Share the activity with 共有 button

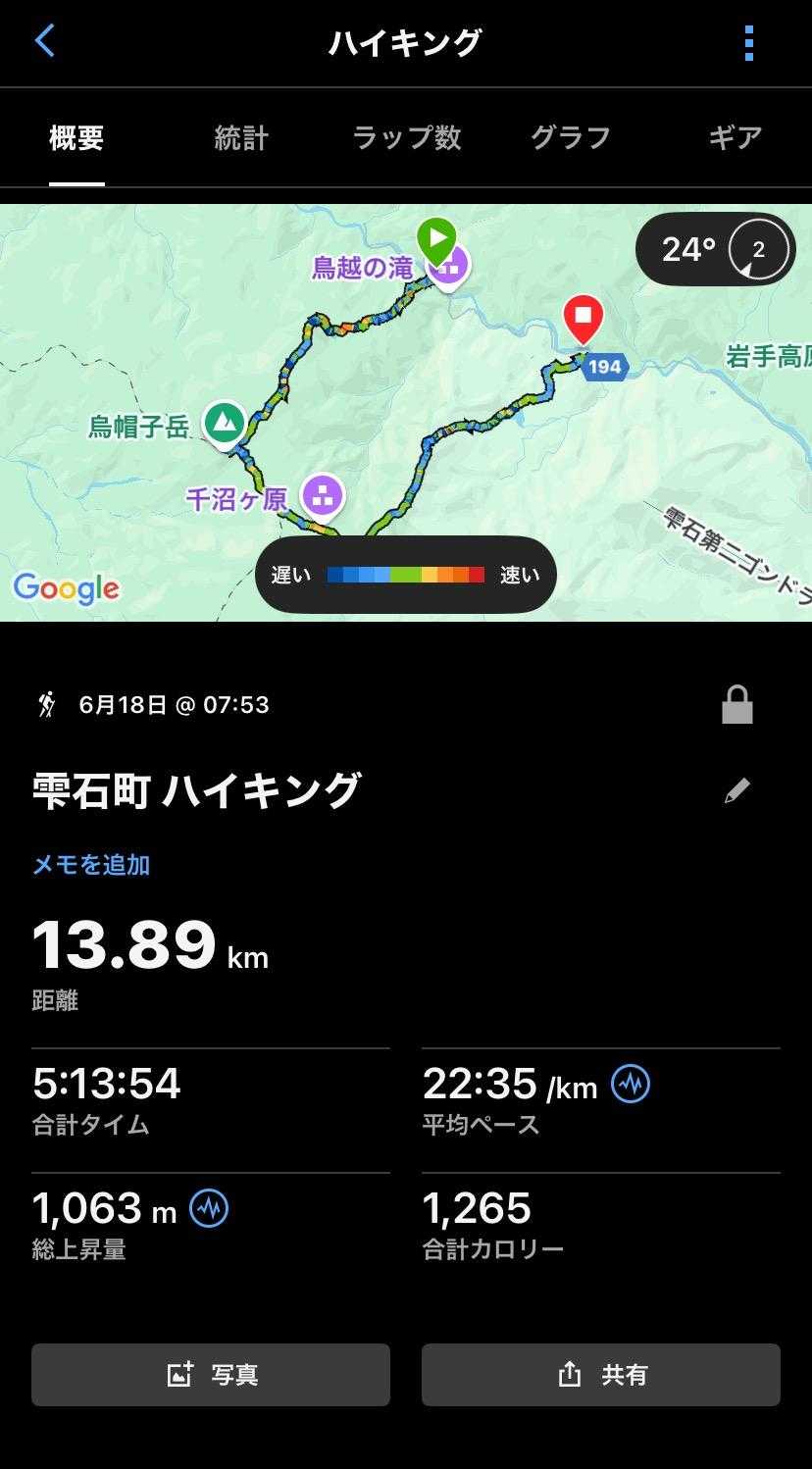coord(601,1375)
